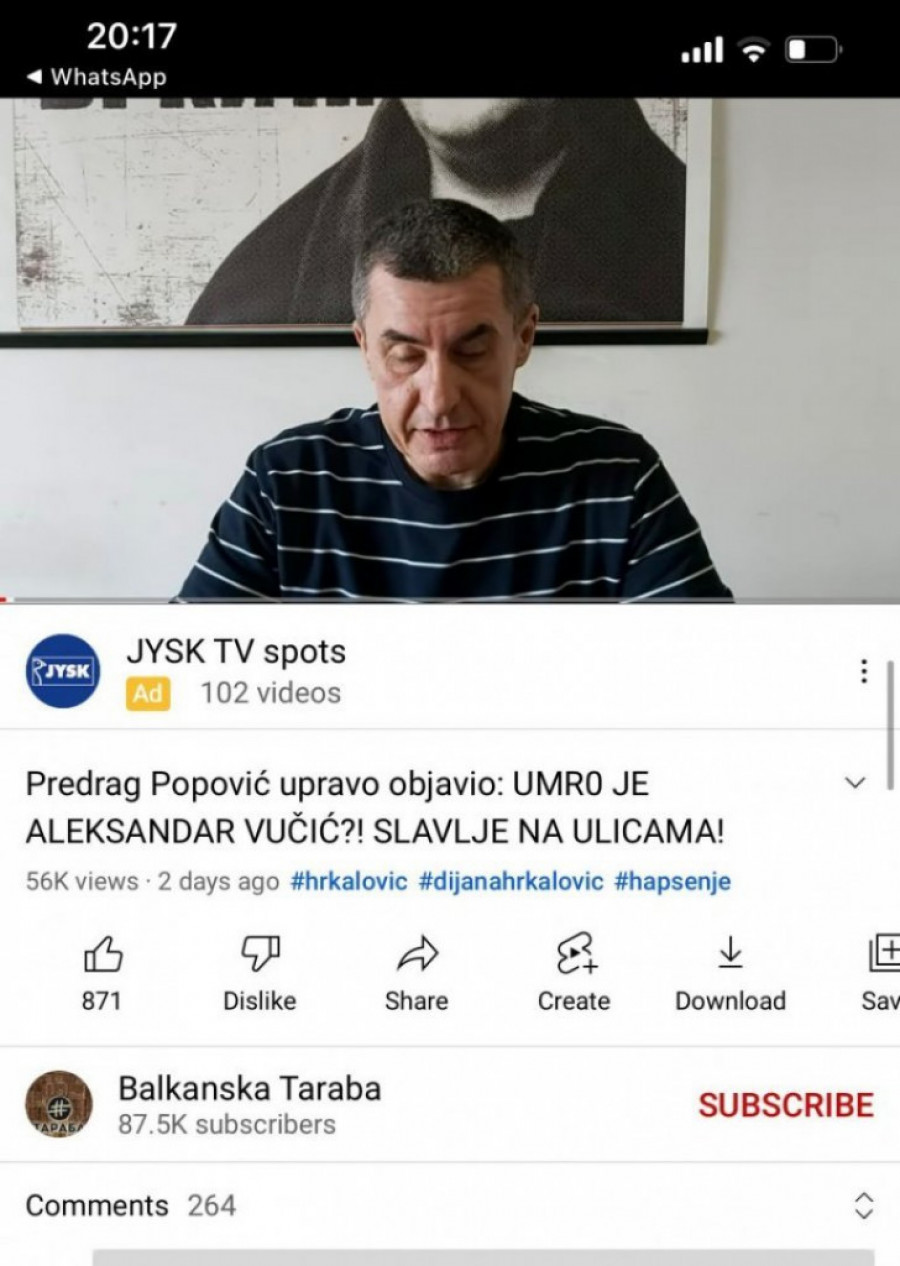900x1266 pixels.
Task: Subscribe to Balkanska Taraba
Action: pos(785,1105)
